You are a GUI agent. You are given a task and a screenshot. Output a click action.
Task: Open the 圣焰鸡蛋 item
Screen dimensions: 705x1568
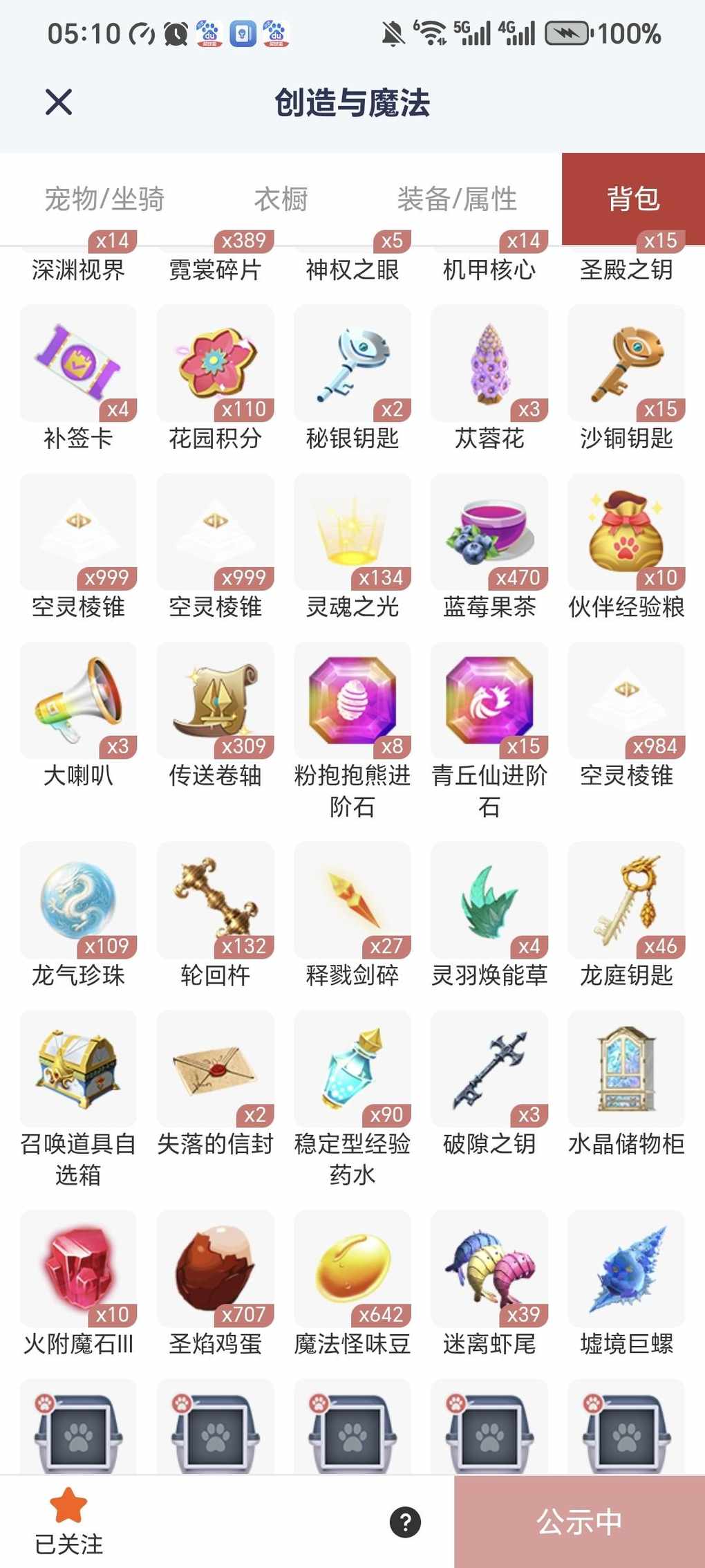(x=215, y=1269)
